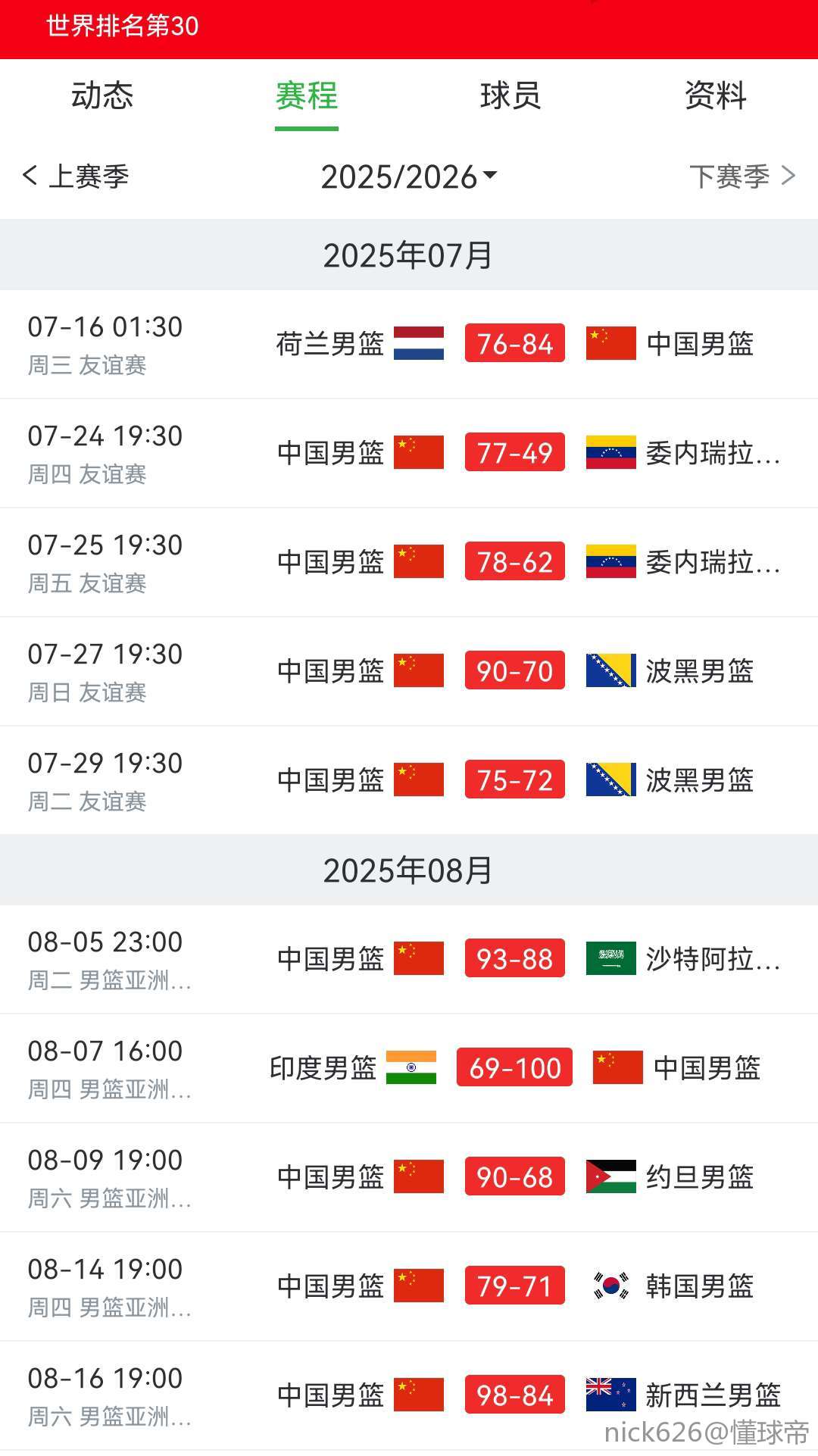The width and height of the screenshot is (818, 1456).
Task: Open the 93-88 match against 沙特阿拉伯
Action: click(x=409, y=960)
